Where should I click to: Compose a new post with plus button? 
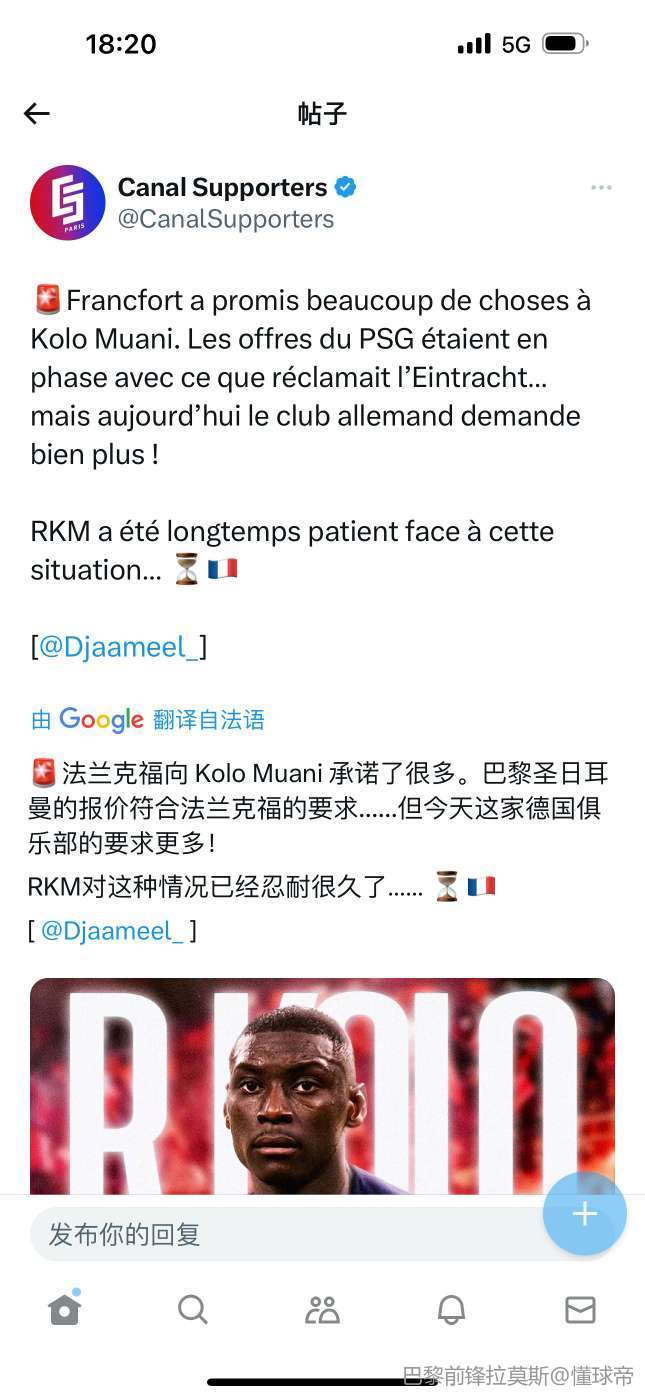tap(585, 1214)
